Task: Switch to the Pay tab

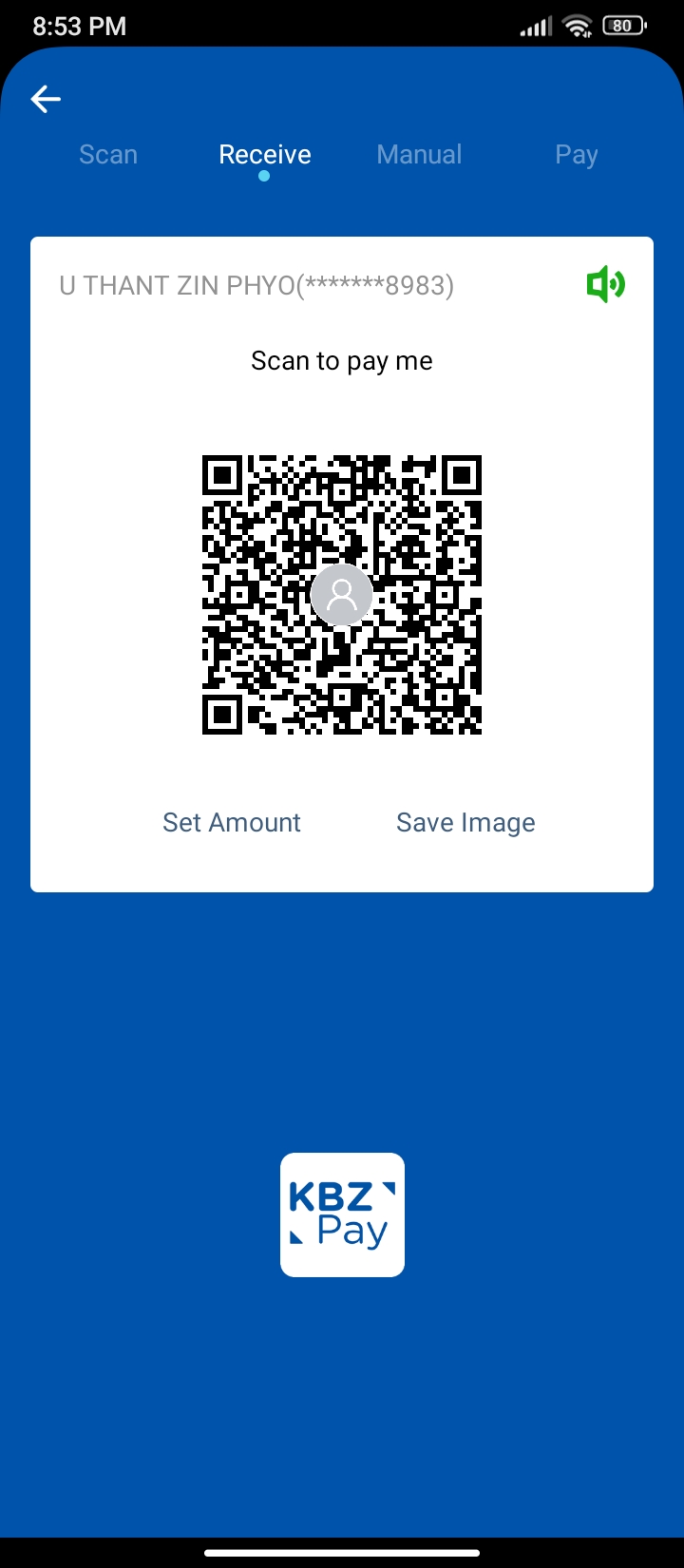Action: coord(576,155)
